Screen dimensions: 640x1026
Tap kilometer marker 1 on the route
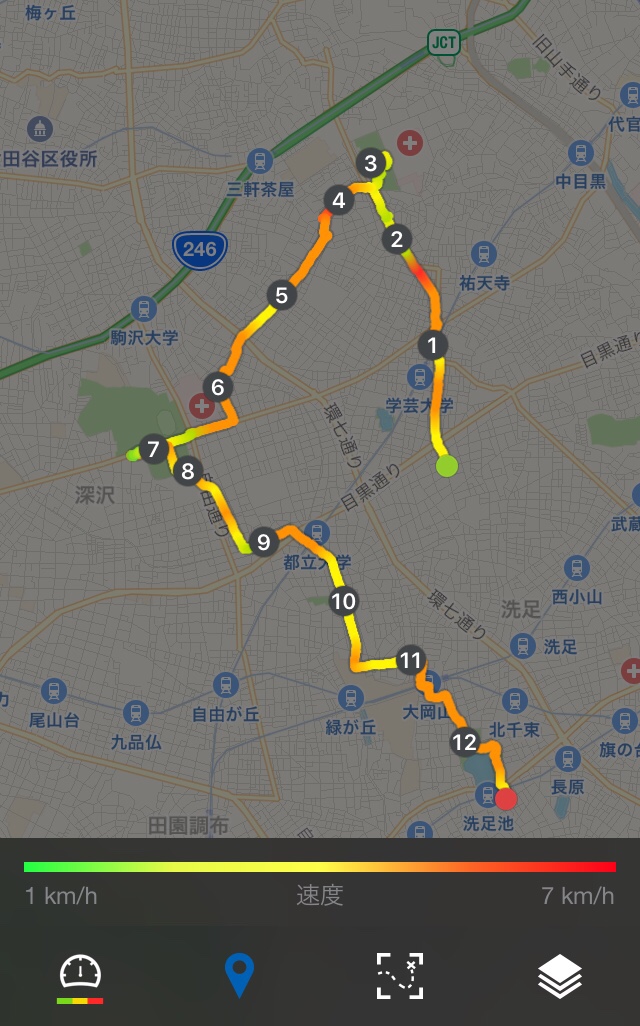[433, 345]
